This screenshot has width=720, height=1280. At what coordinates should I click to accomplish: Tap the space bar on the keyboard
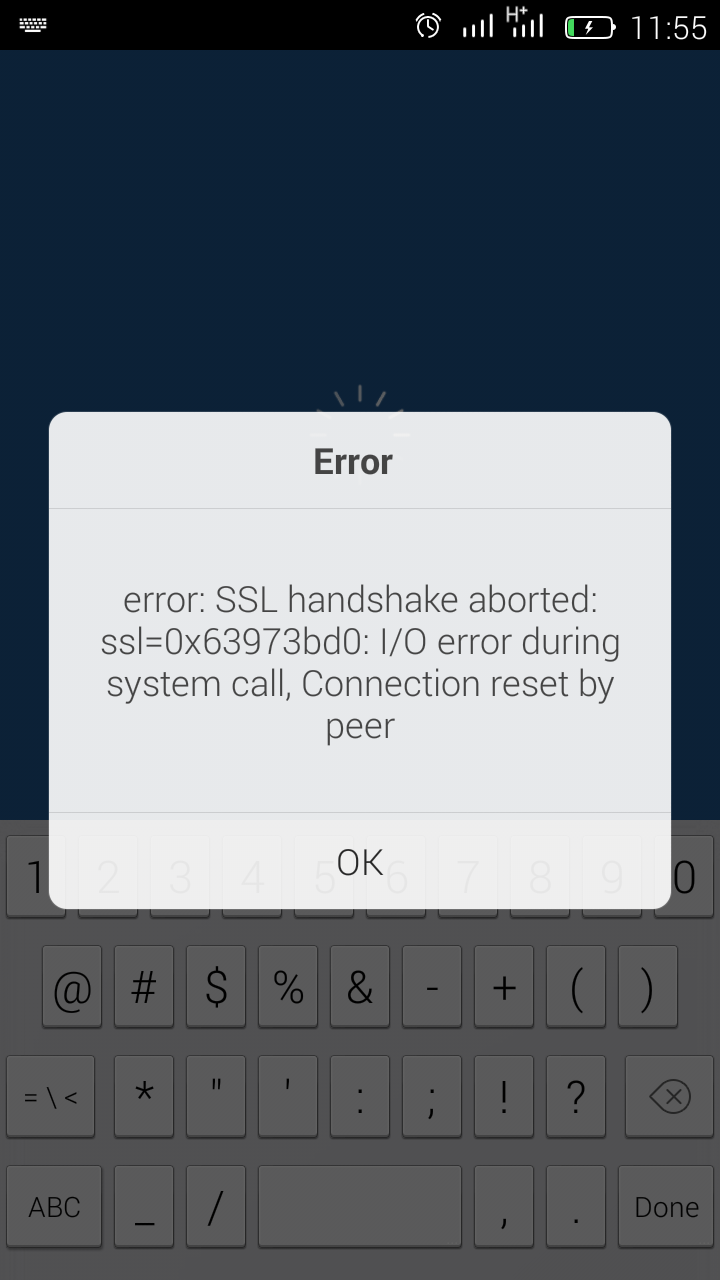click(360, 1206)
